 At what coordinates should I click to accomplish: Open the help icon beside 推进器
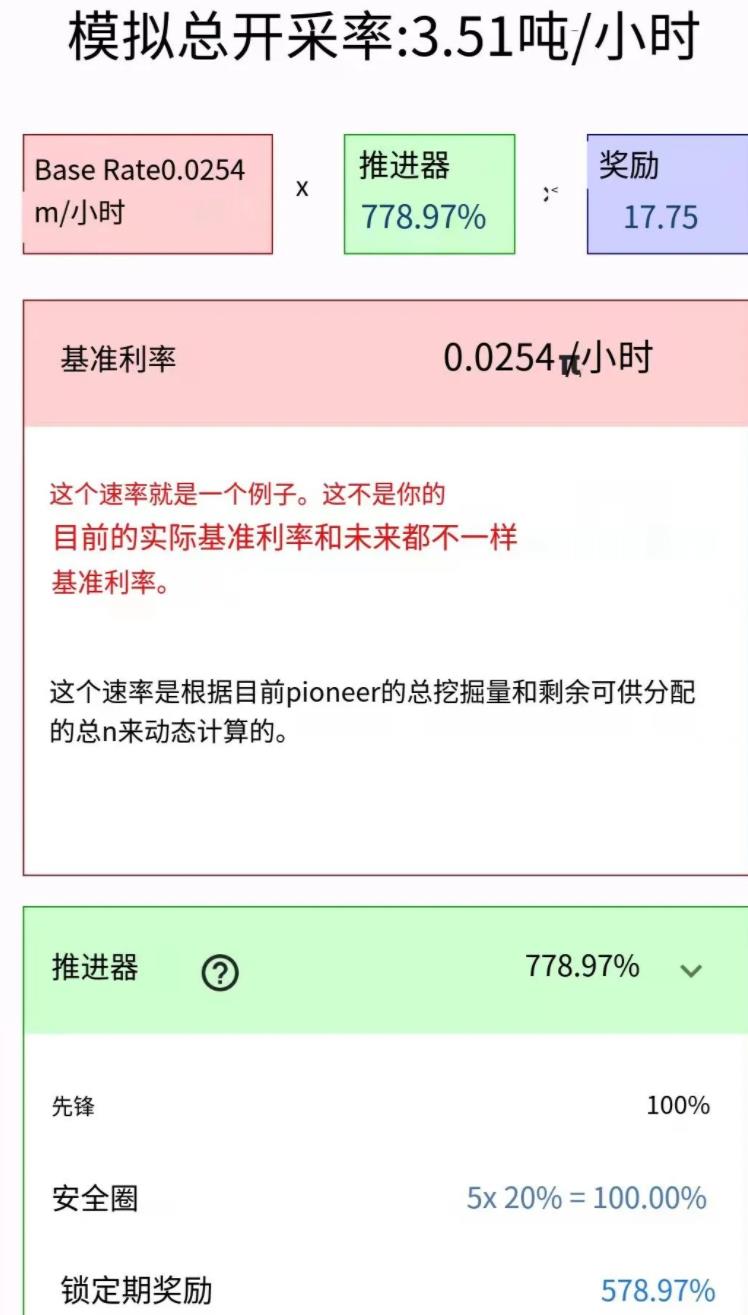coord(220,971)
